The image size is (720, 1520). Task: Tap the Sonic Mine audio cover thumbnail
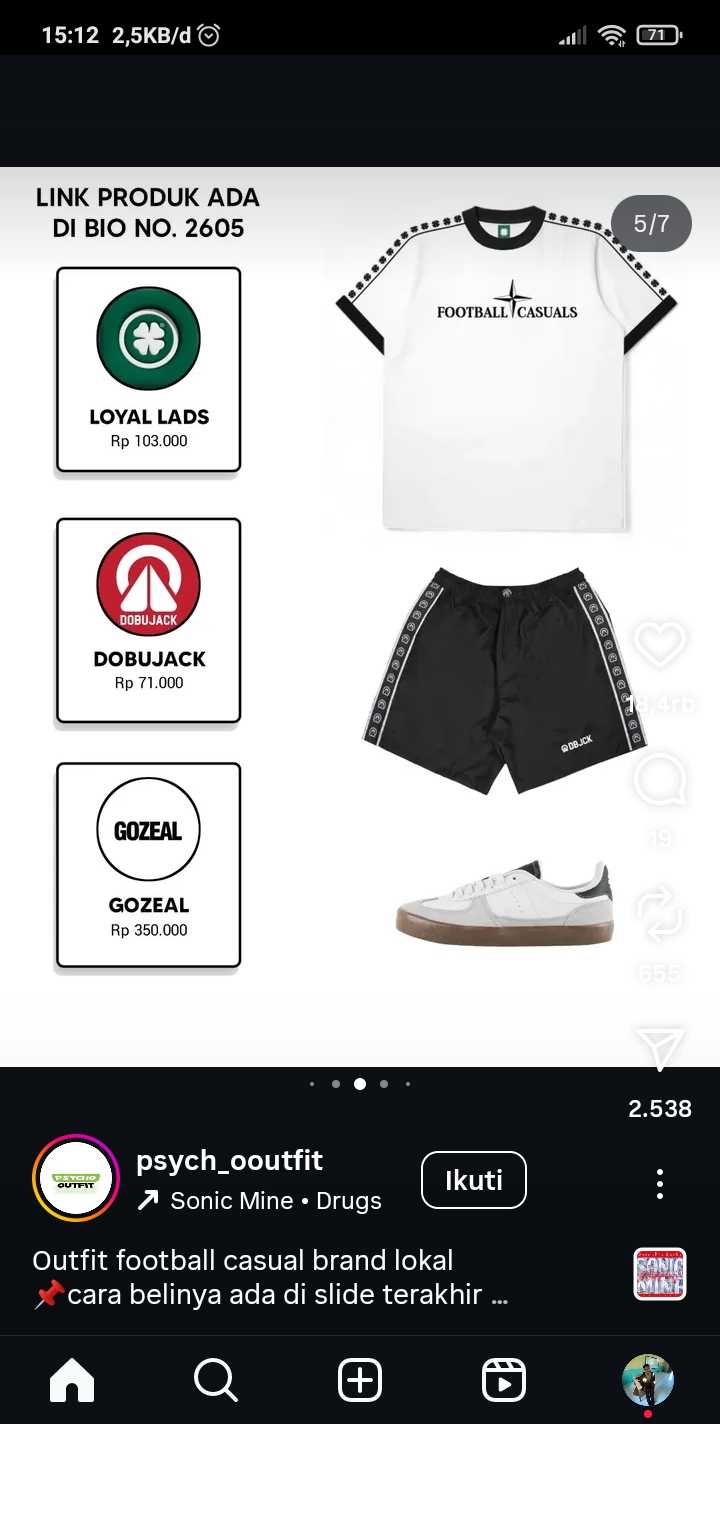(x=660, y=1274)
